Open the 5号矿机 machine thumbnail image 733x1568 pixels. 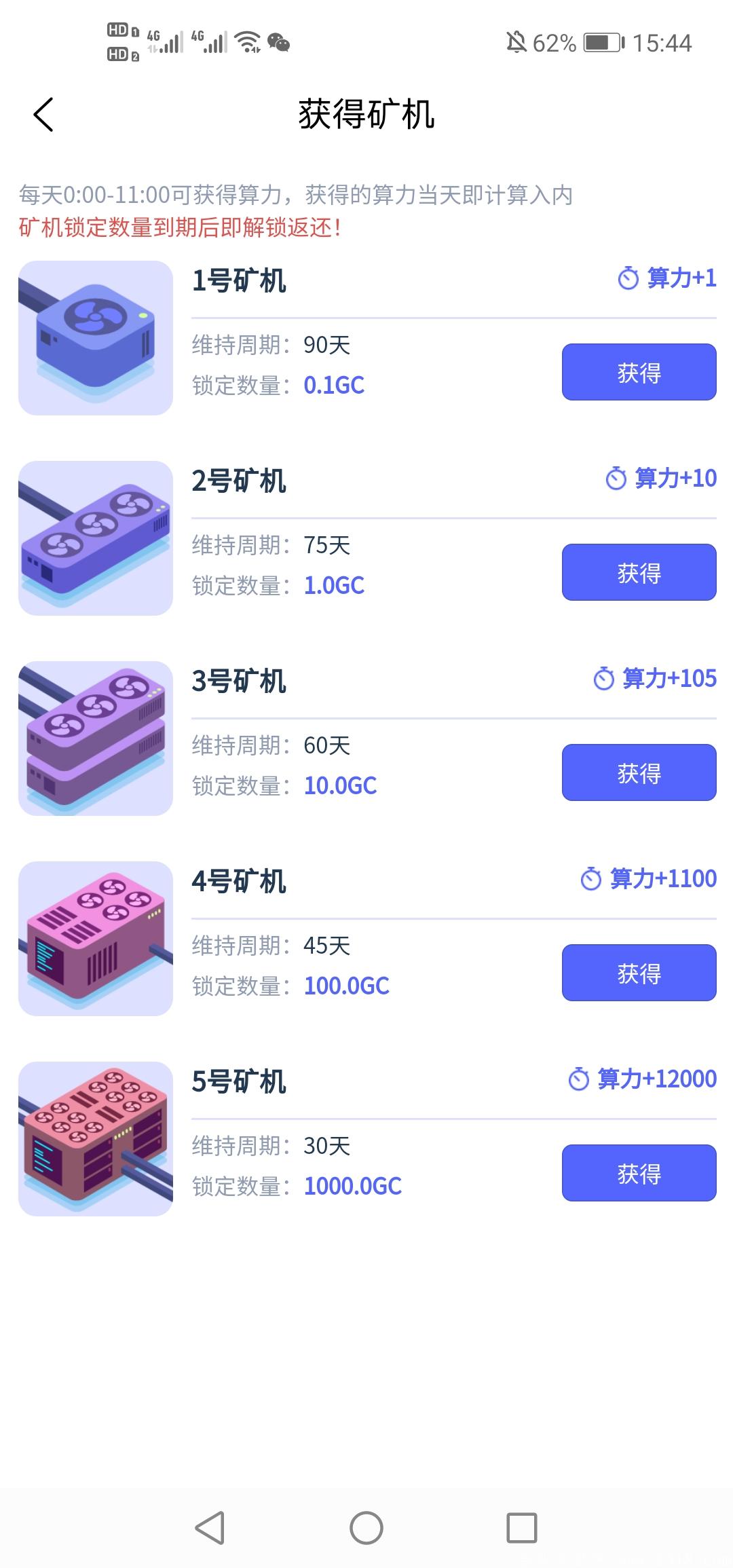95,1140
